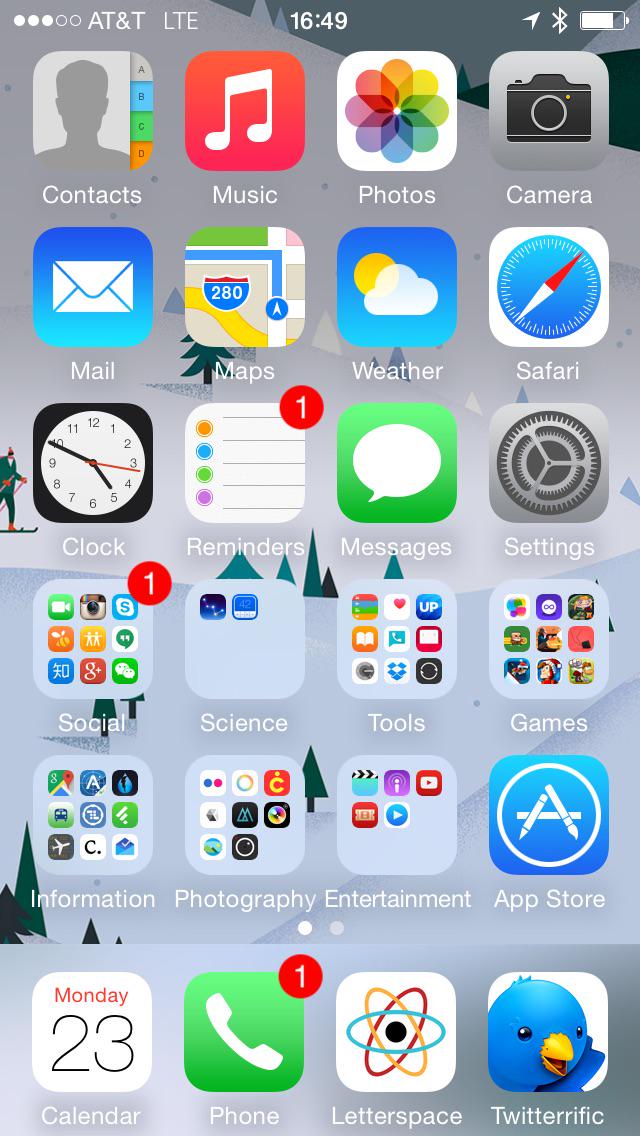
Task: Open the Contacts app
Action: pyautogui.click(x=92, y=111)
